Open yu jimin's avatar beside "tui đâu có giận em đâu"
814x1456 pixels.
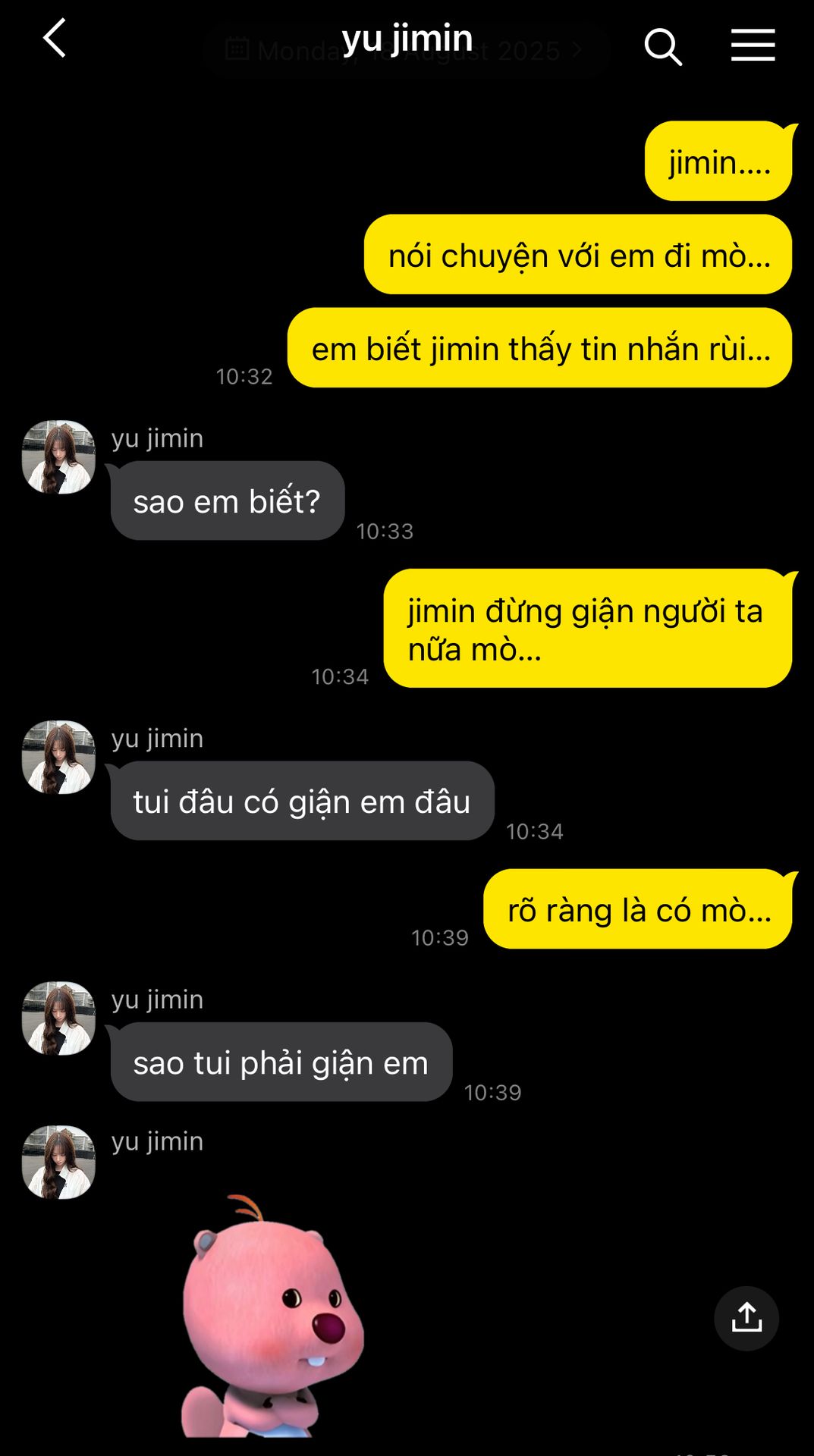tap(58, 758)
